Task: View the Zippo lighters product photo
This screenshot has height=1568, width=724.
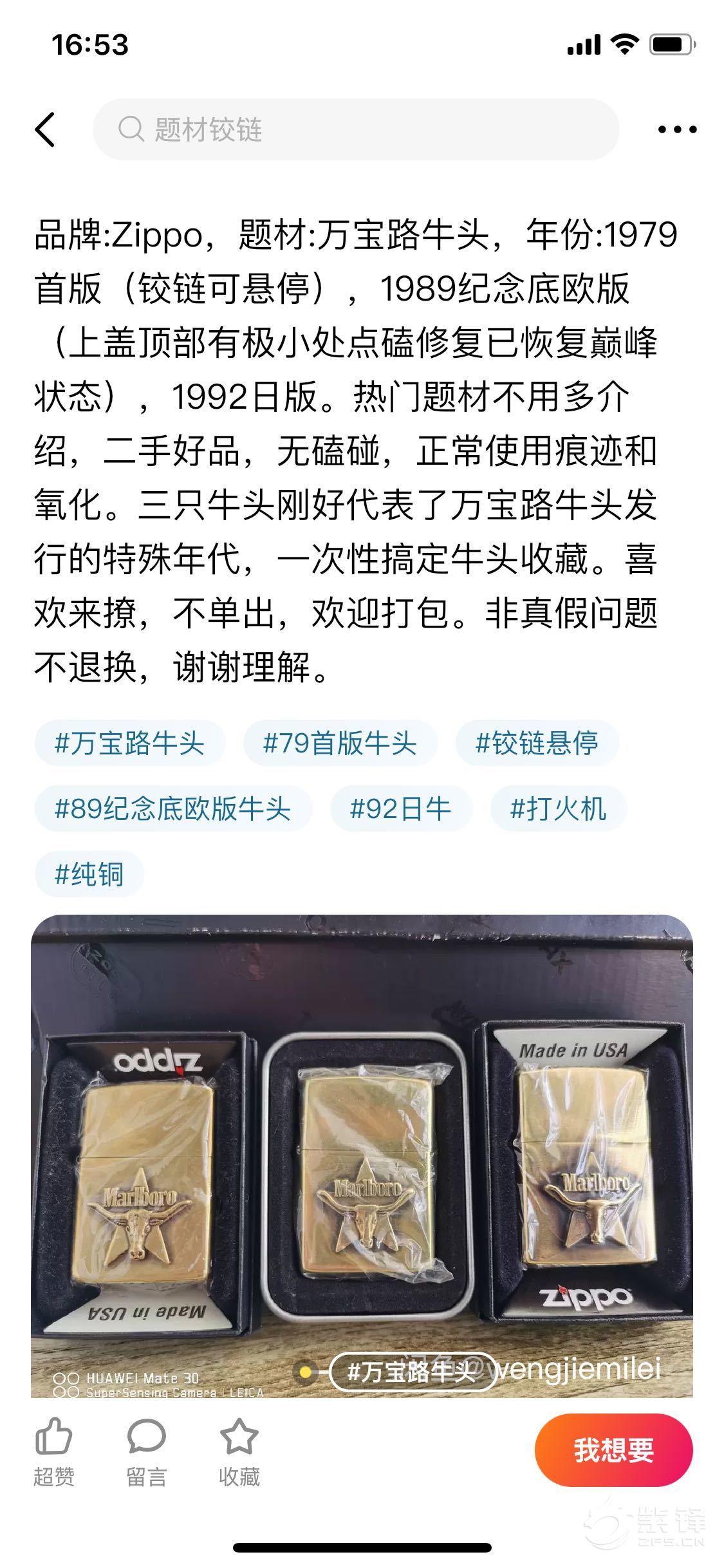Action: point(362,1159)
